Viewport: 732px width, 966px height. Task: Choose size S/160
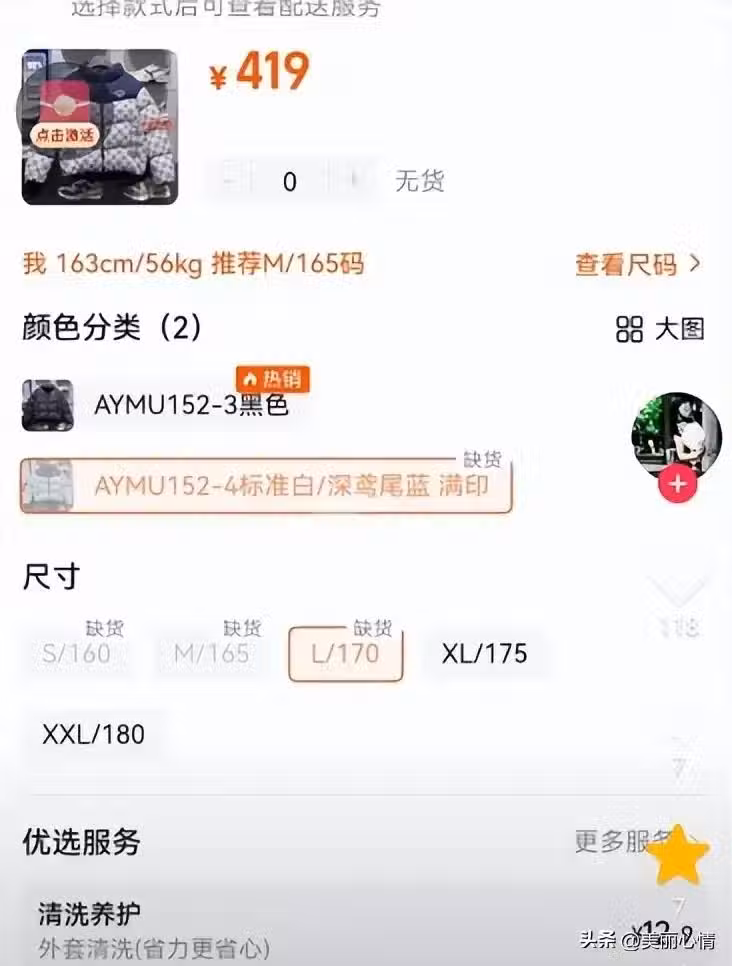(x=76, y=655)
